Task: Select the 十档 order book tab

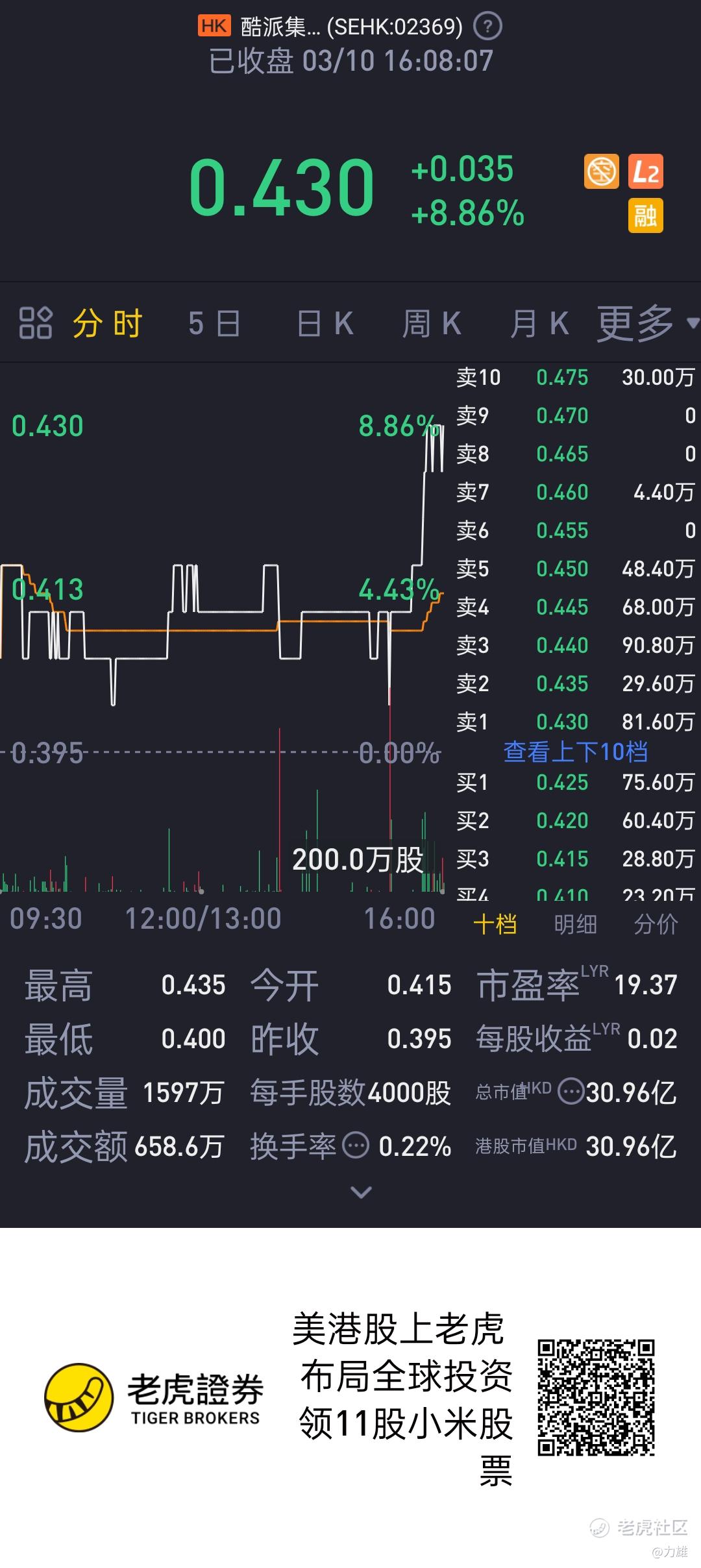Action: coord(495,924)
